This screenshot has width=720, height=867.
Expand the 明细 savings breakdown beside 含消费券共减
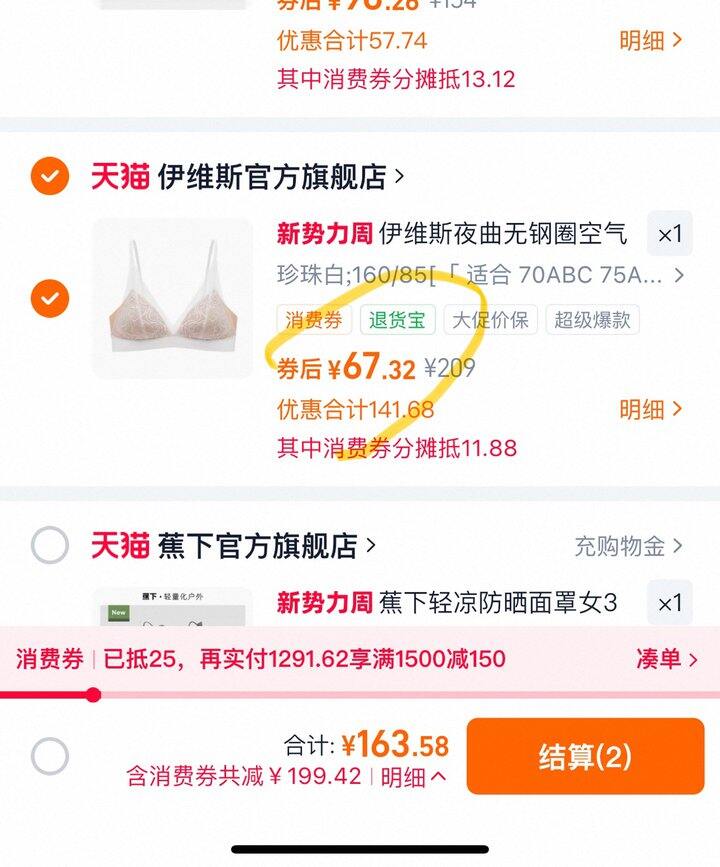pos(413,776)
